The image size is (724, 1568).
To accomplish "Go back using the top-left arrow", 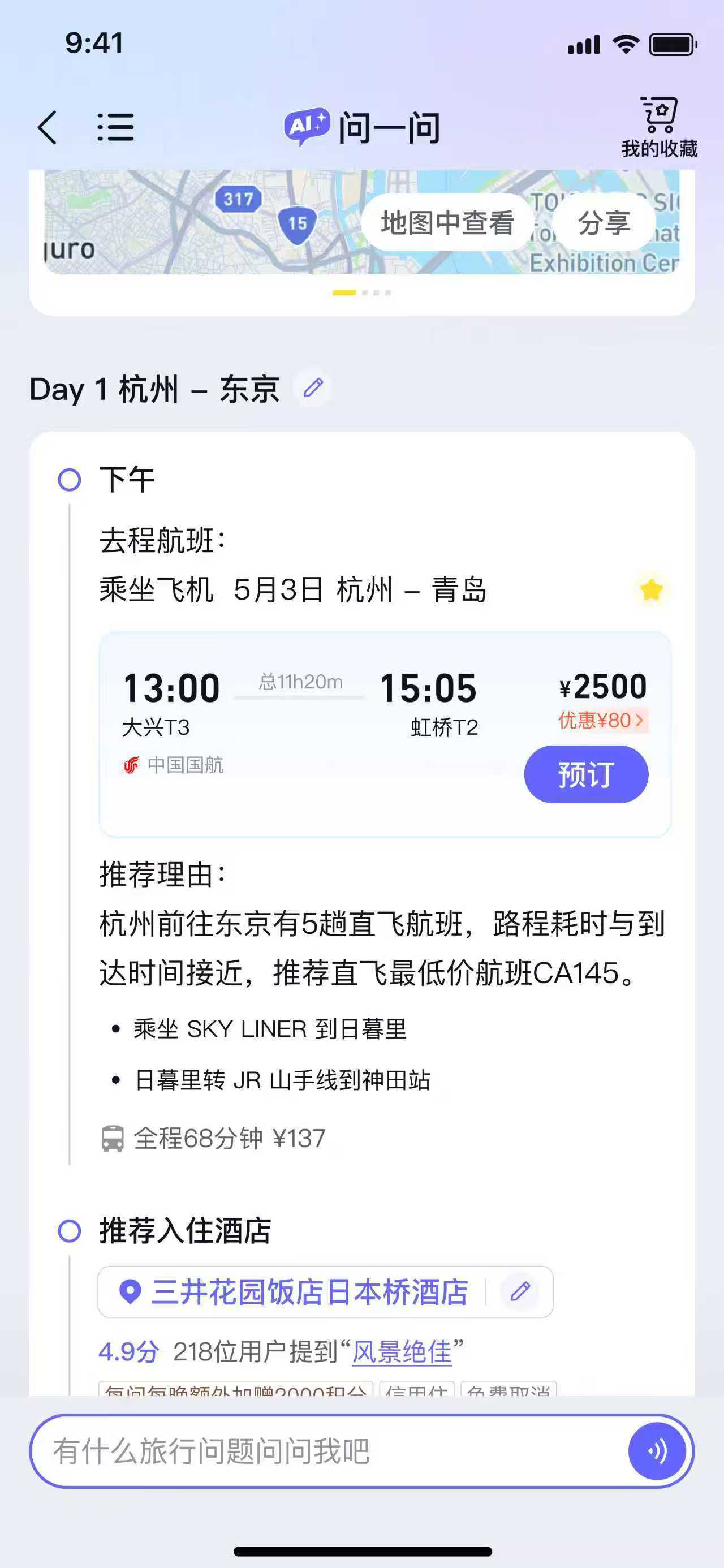I will point(48,127).
